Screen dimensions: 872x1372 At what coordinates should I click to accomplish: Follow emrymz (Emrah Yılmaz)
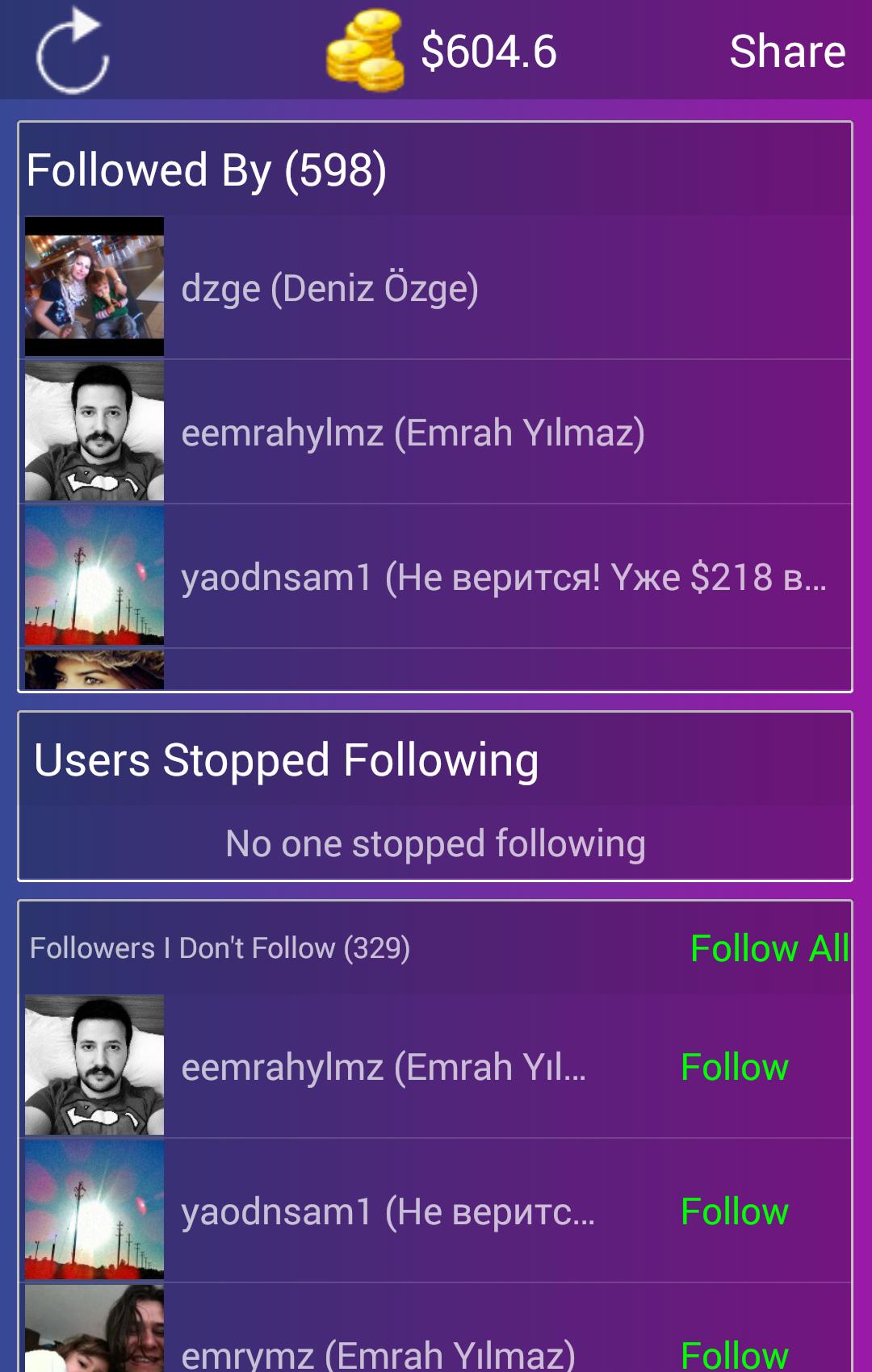tap(734, 1353)
